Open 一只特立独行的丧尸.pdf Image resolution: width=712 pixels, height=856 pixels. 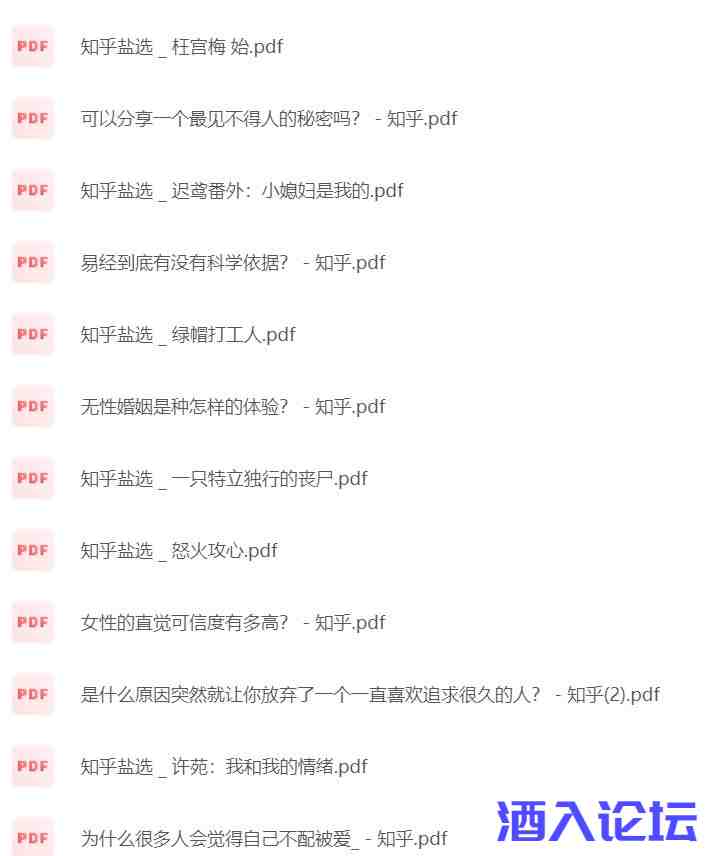[x=223, y=479]
